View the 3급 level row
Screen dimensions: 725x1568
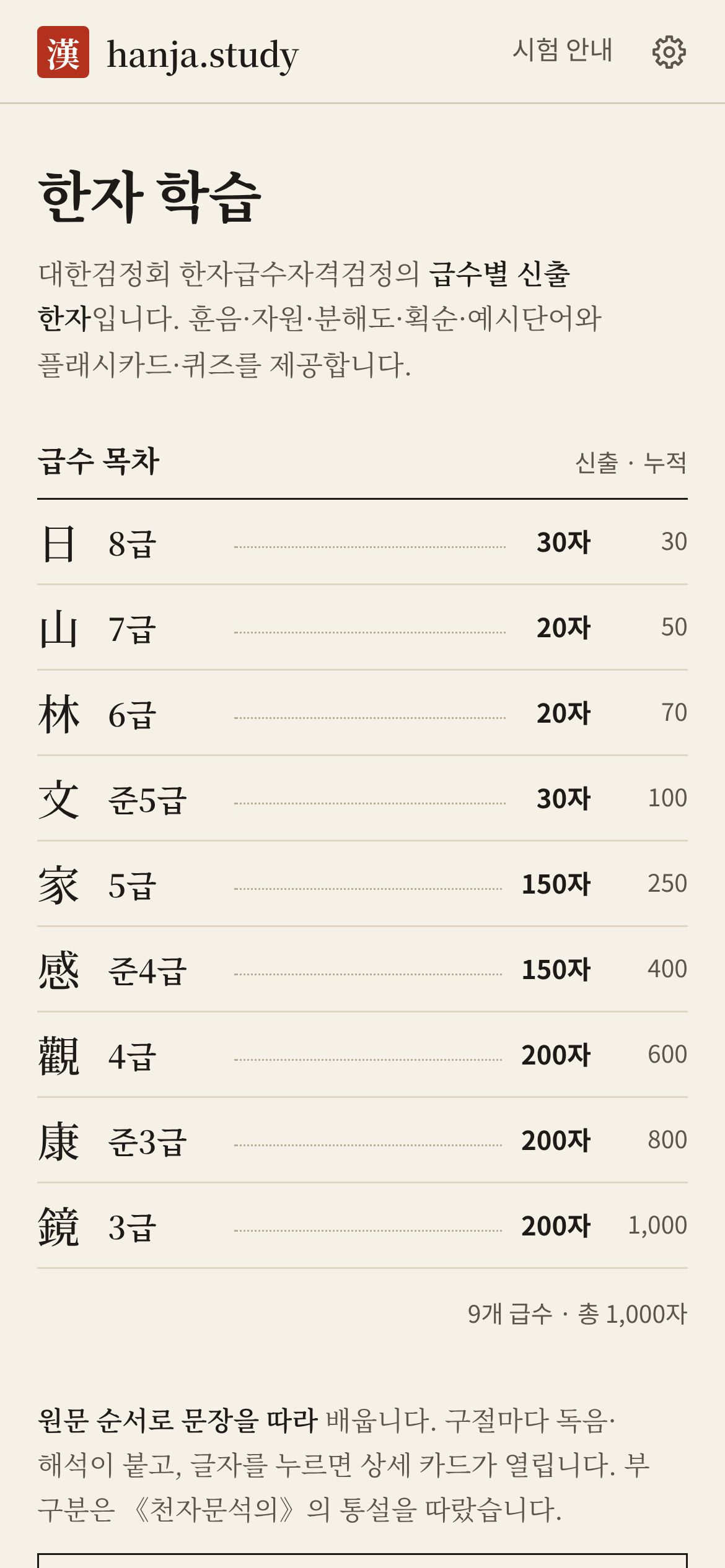(362, 1226)
